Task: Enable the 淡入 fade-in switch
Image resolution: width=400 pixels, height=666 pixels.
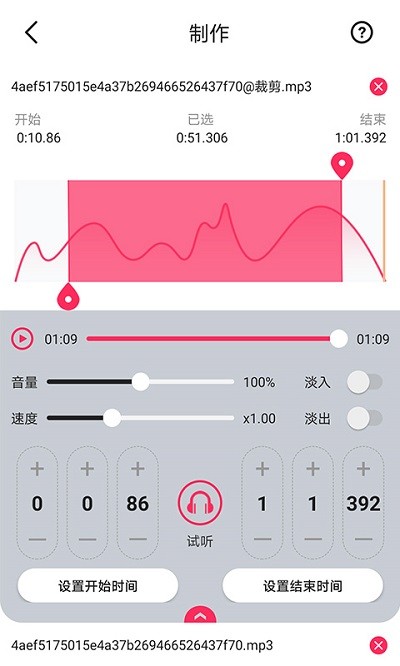Action: [365, 382]
